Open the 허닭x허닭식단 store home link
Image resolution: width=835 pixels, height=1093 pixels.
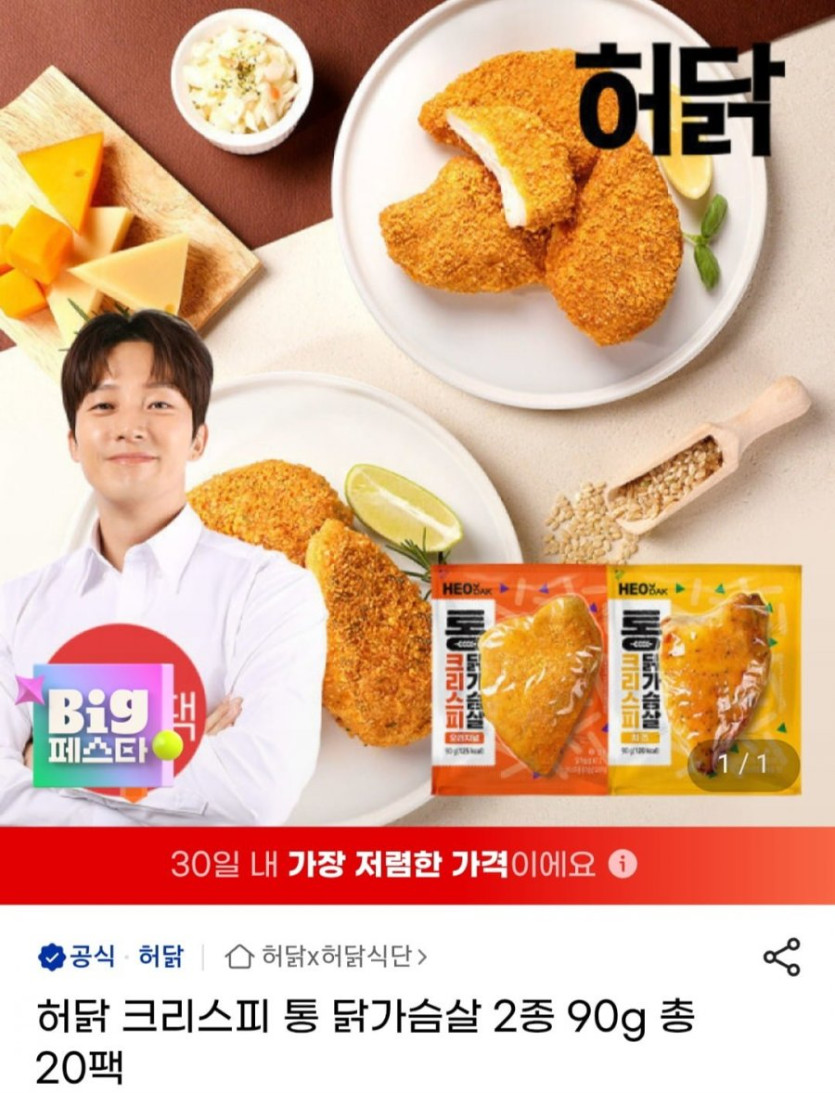point(325,956)
